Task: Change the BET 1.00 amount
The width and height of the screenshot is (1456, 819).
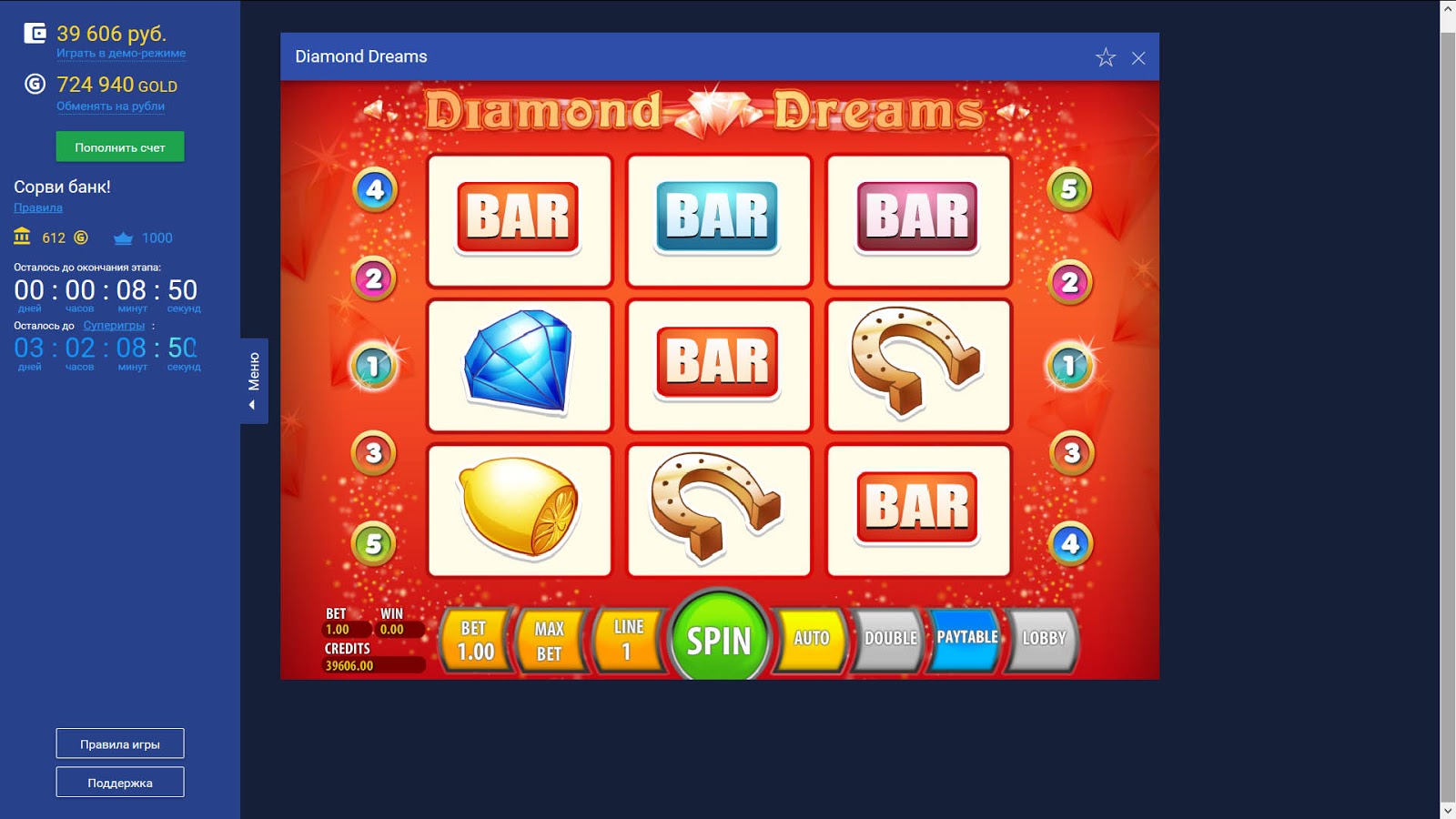Action: click(475, 641)
